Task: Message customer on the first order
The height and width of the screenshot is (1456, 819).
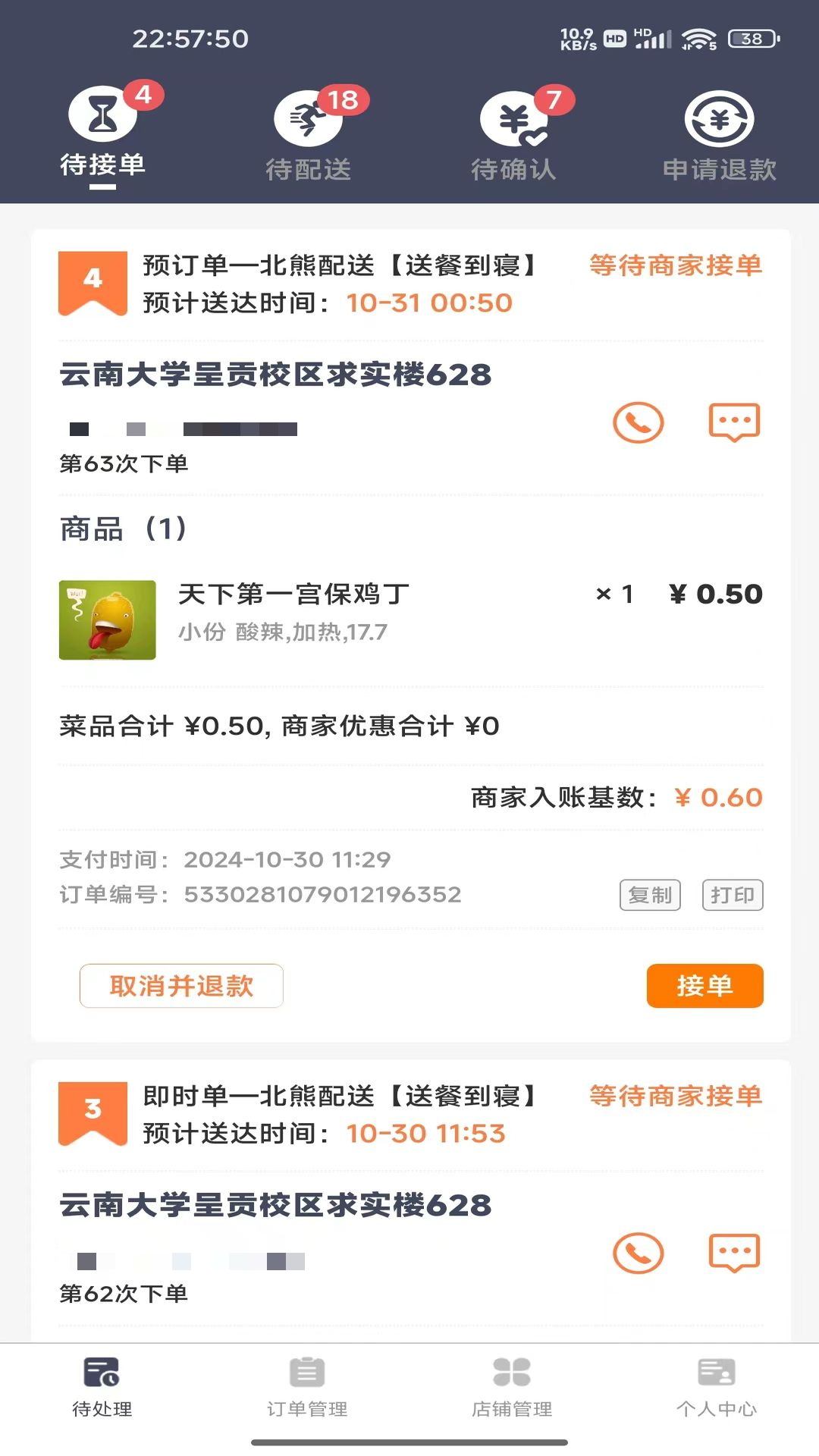Action: (x=733, y=423)
